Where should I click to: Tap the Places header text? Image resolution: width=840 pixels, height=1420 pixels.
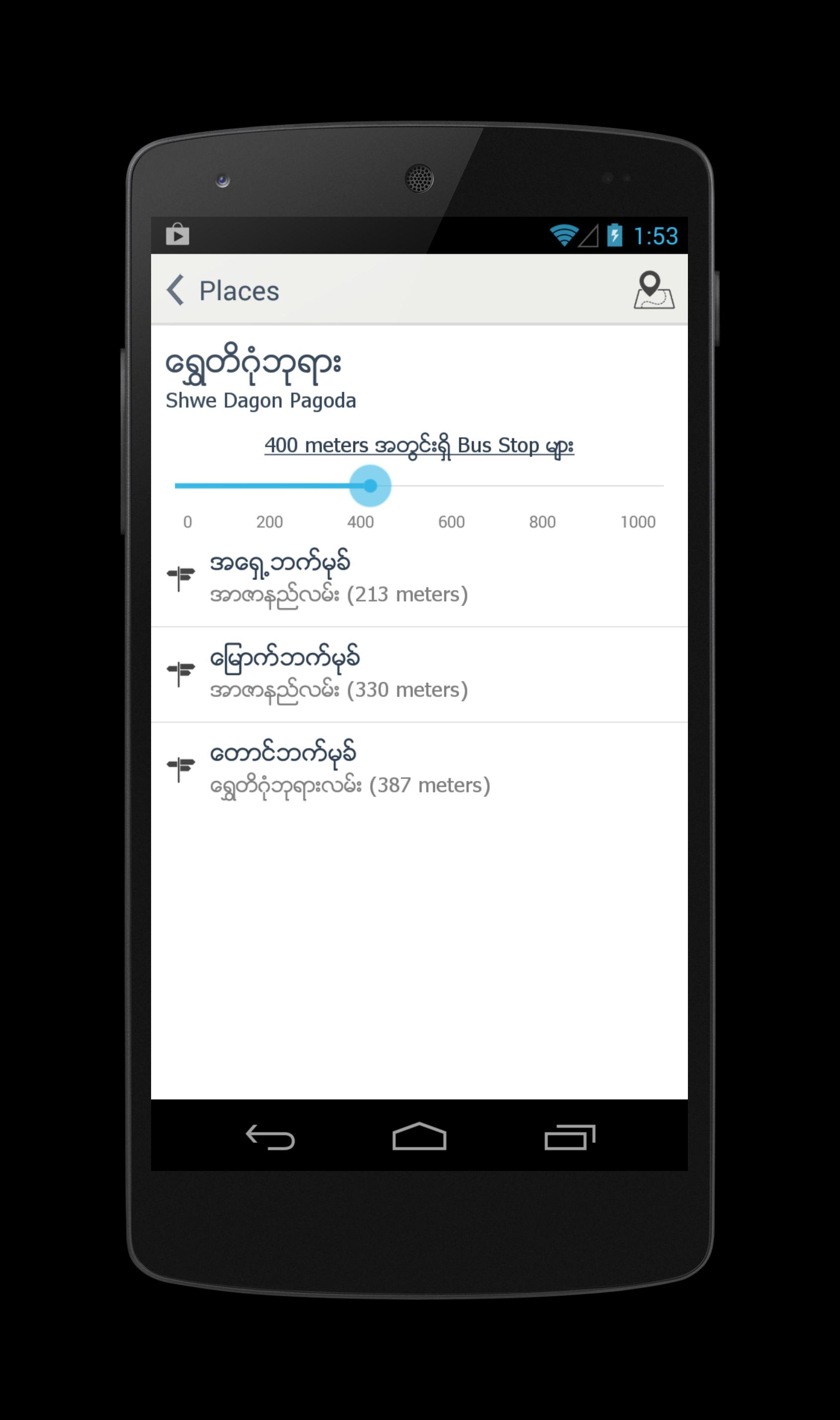(x=238, y=291)
